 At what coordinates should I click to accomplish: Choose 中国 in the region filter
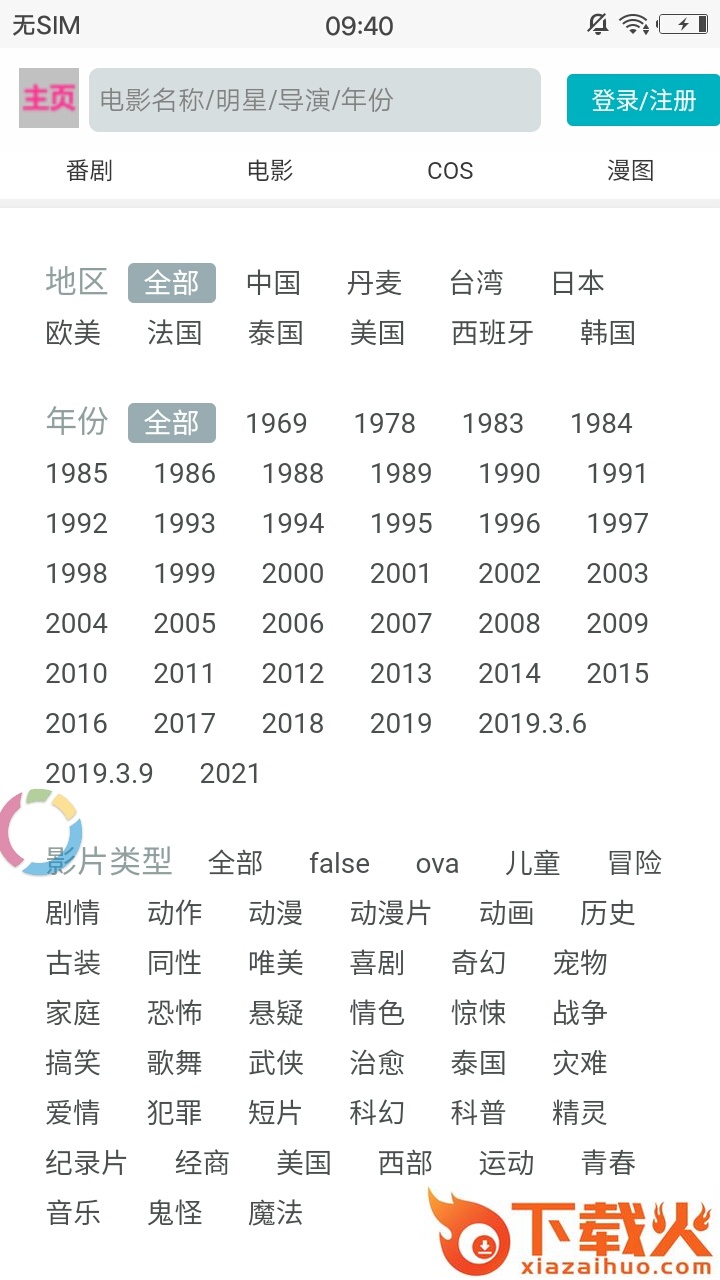tap(273, 283)
